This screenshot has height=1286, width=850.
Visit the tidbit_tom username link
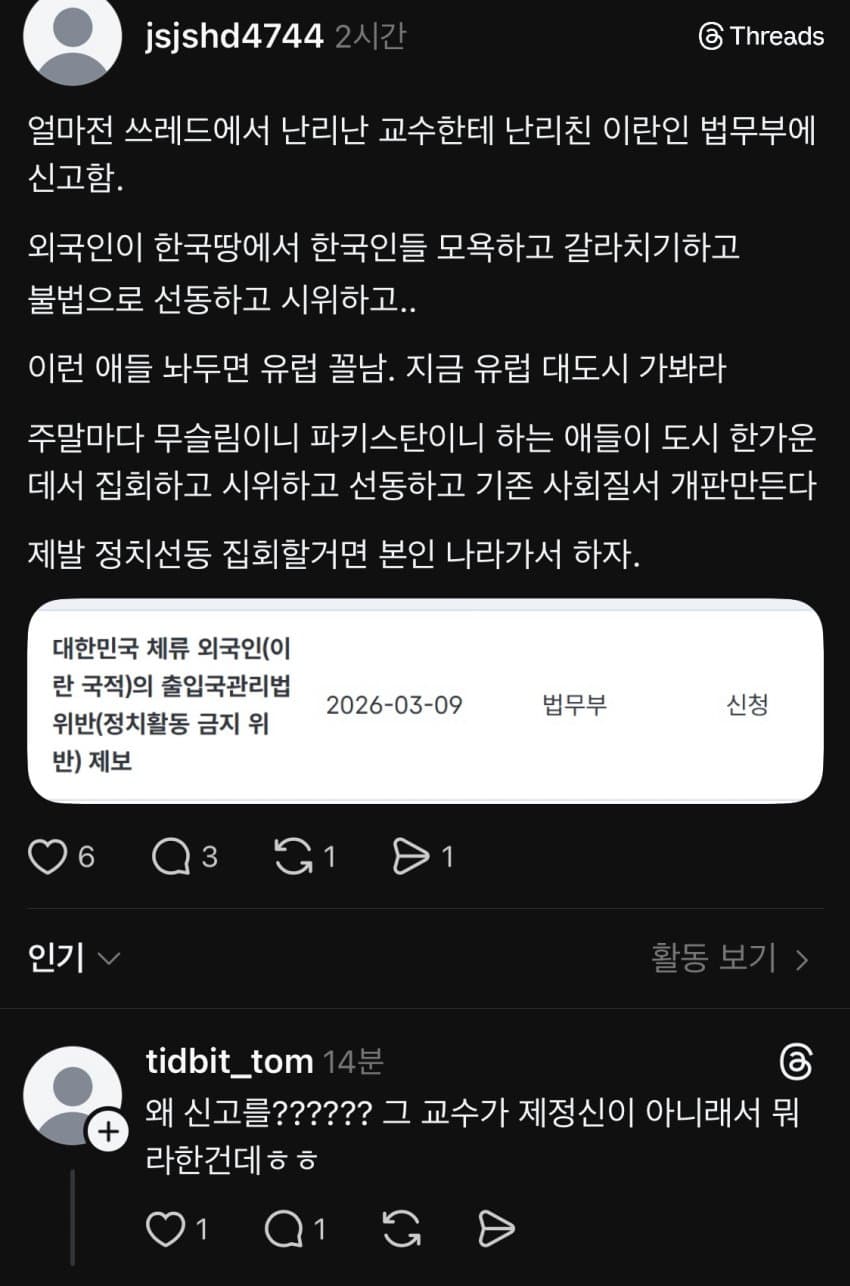[230, 1061]
